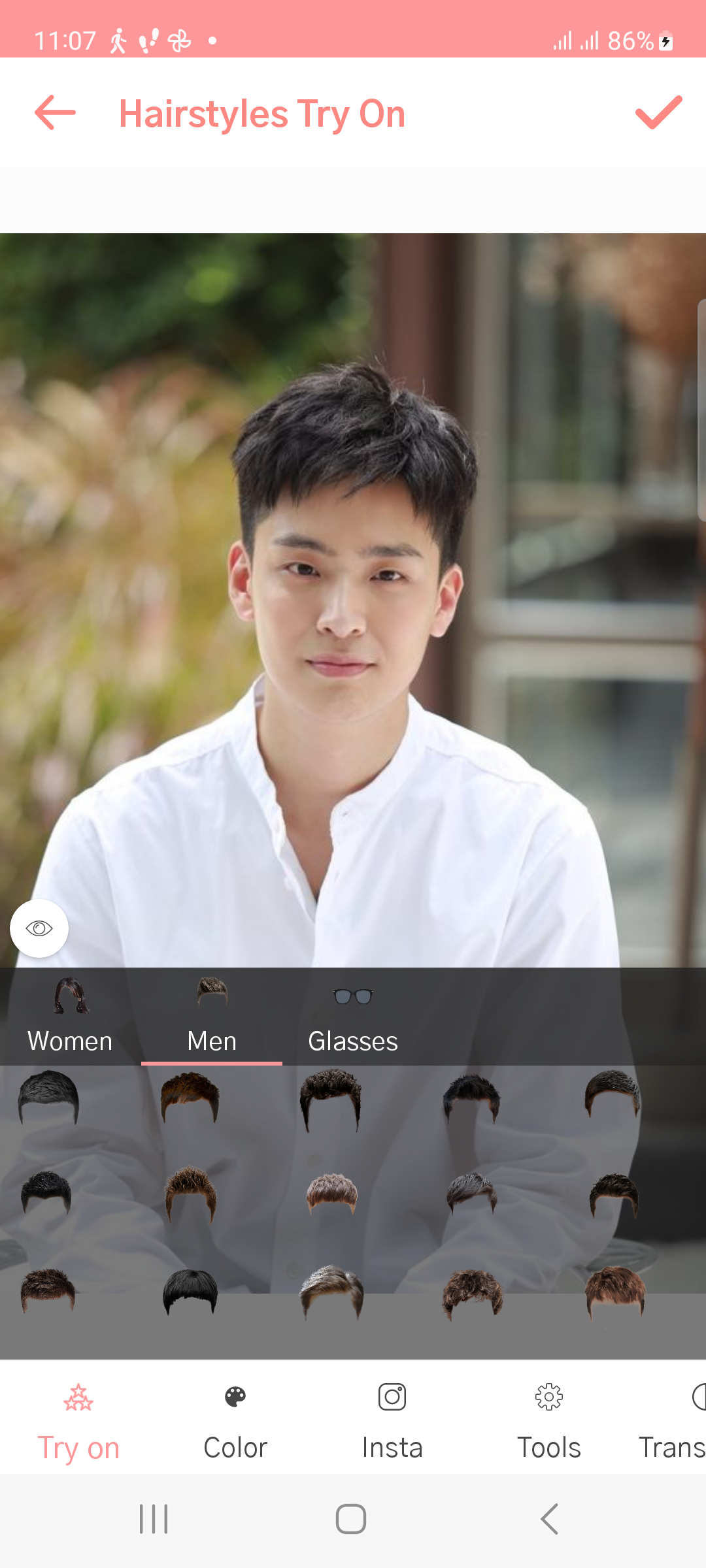Open the Trans option

coord(671,1422)
